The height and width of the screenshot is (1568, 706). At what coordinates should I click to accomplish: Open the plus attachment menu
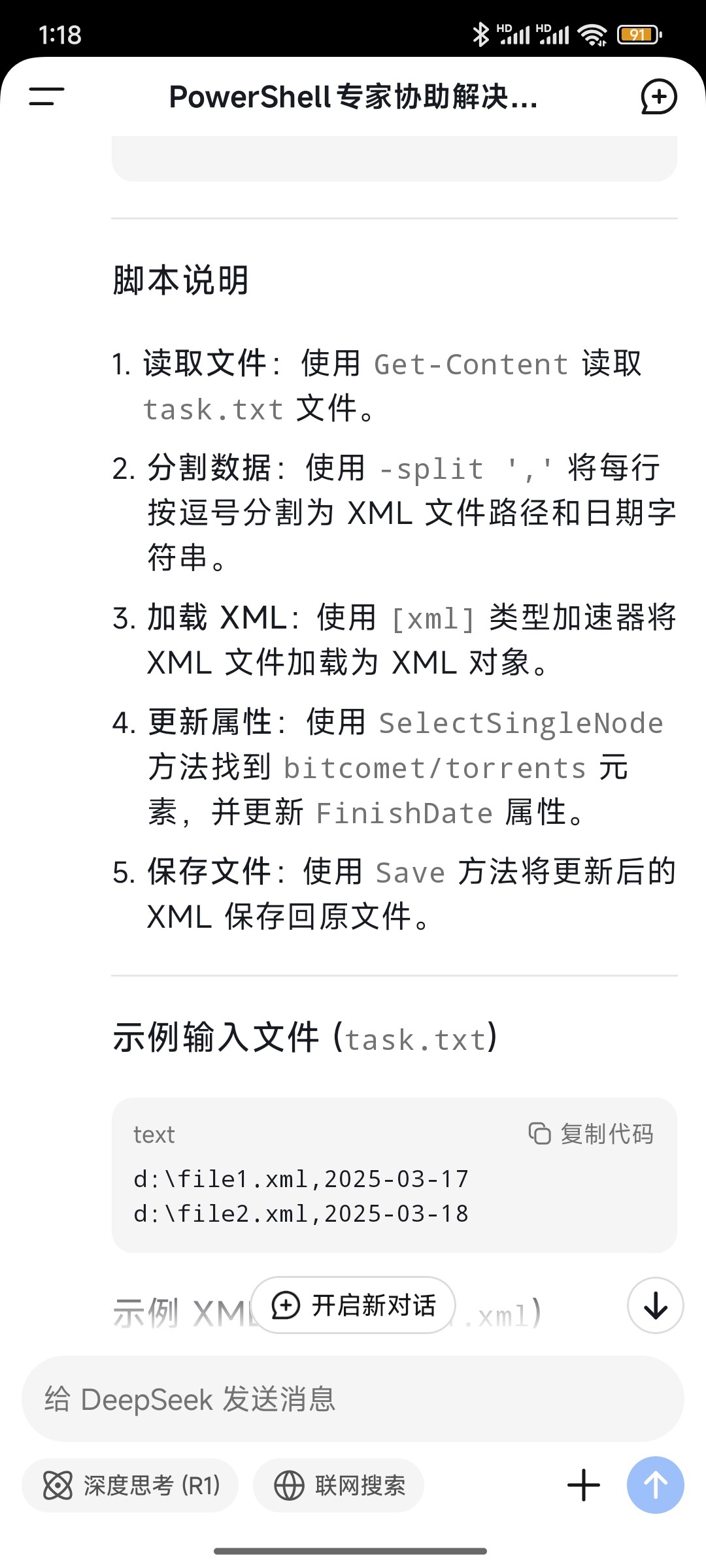584,1486
